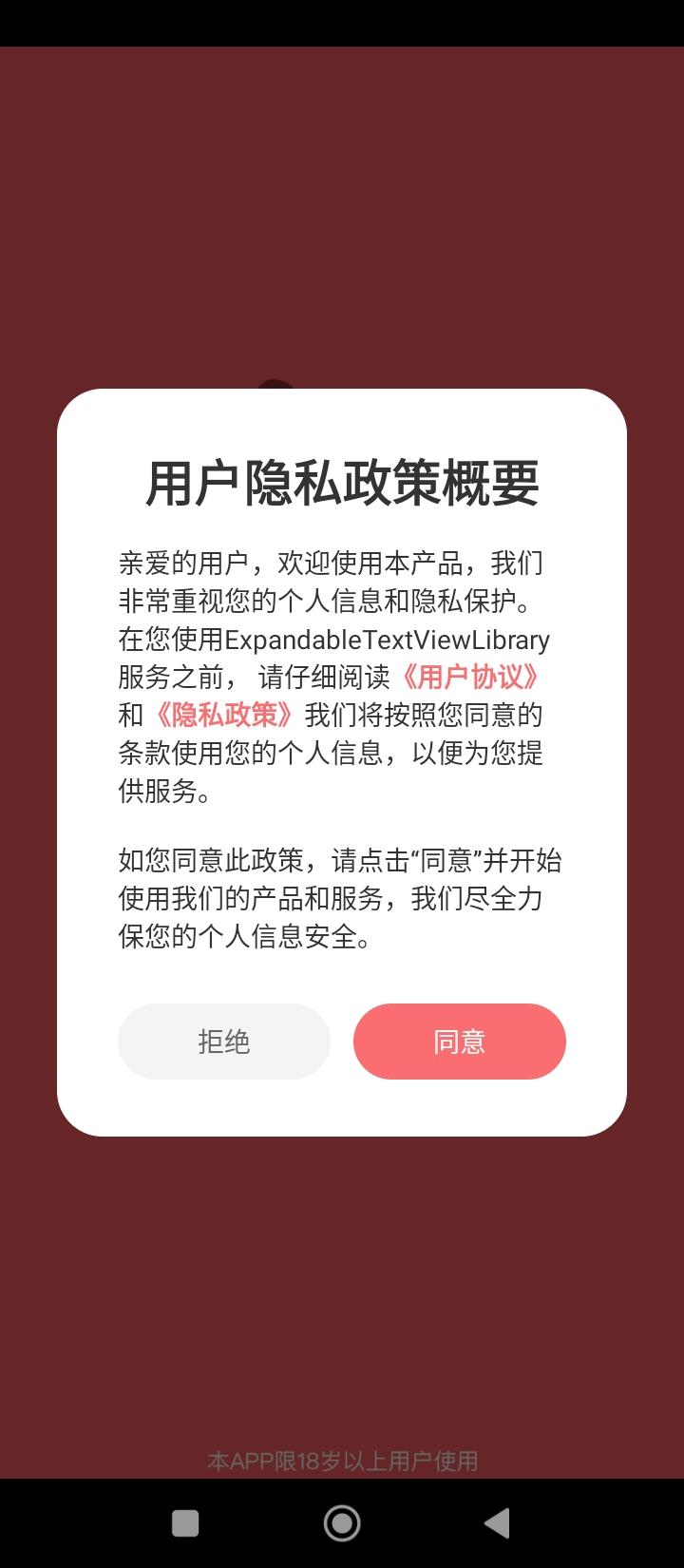The height and width of the screenshot is (1568, 684).
Task: Decline the policy with 拒绝
Action: tap(224, 1042)
